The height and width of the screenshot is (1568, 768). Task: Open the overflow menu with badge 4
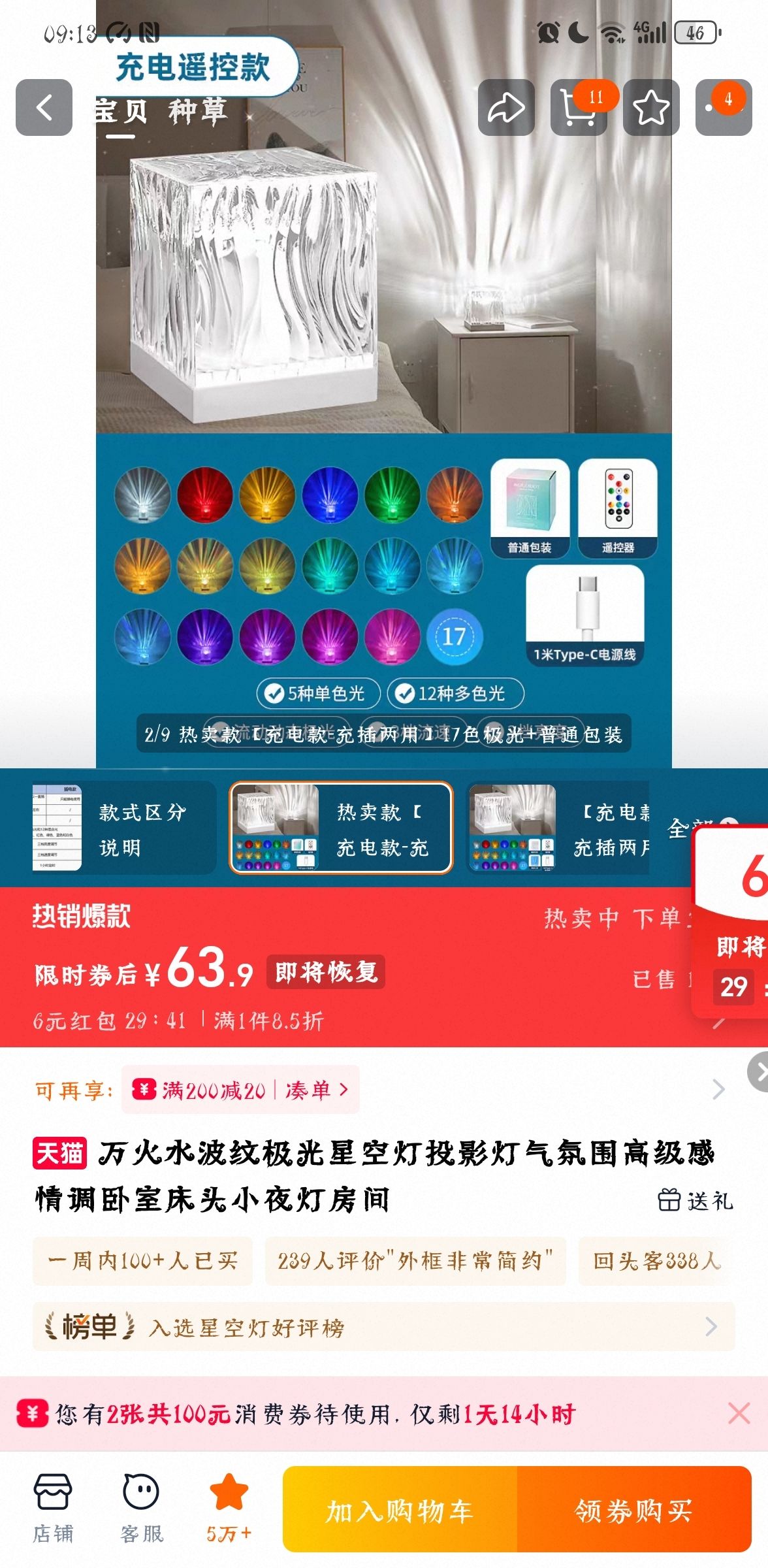click(723, 108)
